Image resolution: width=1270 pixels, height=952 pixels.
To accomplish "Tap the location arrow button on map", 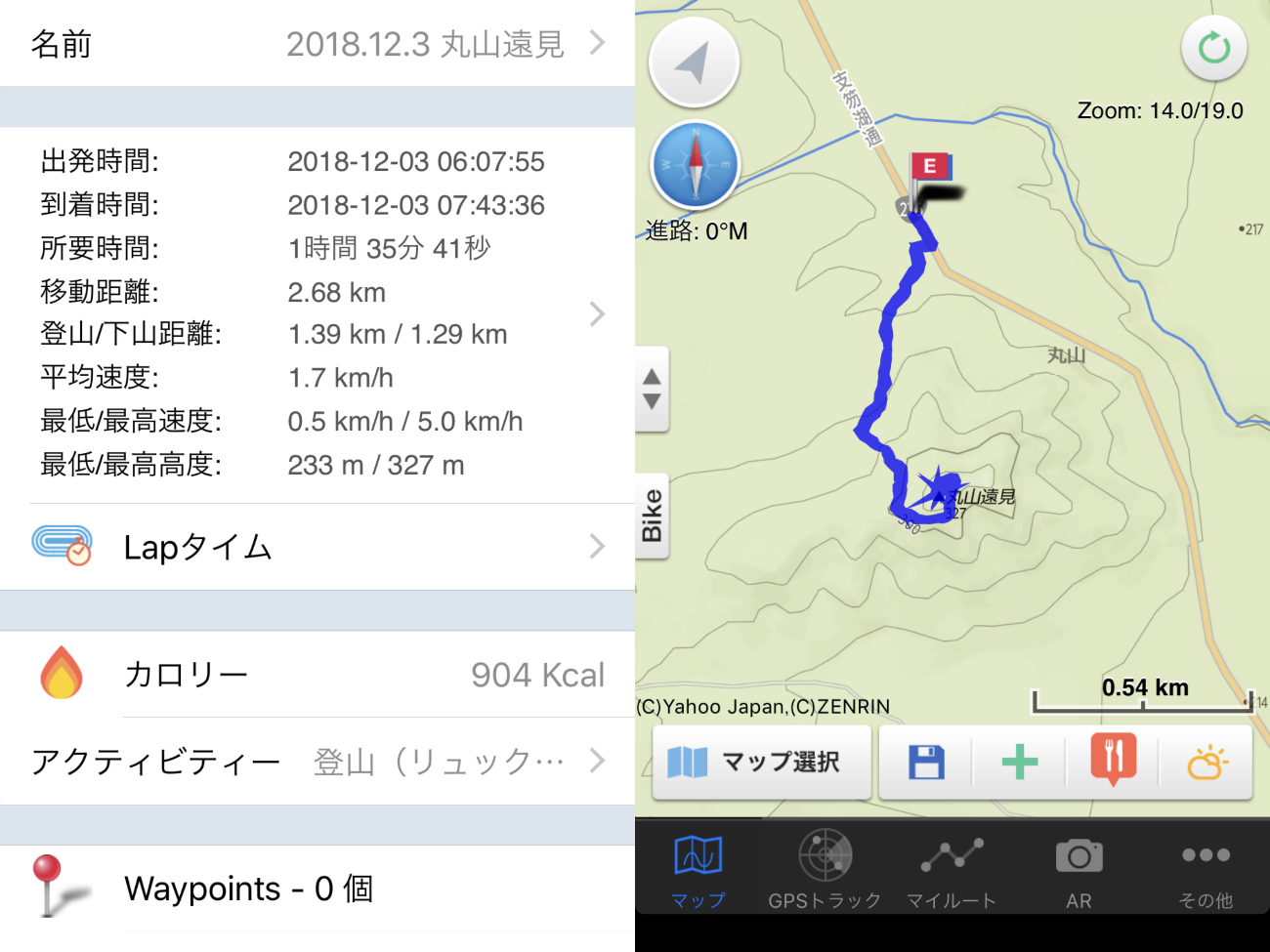I will [694, 64].
